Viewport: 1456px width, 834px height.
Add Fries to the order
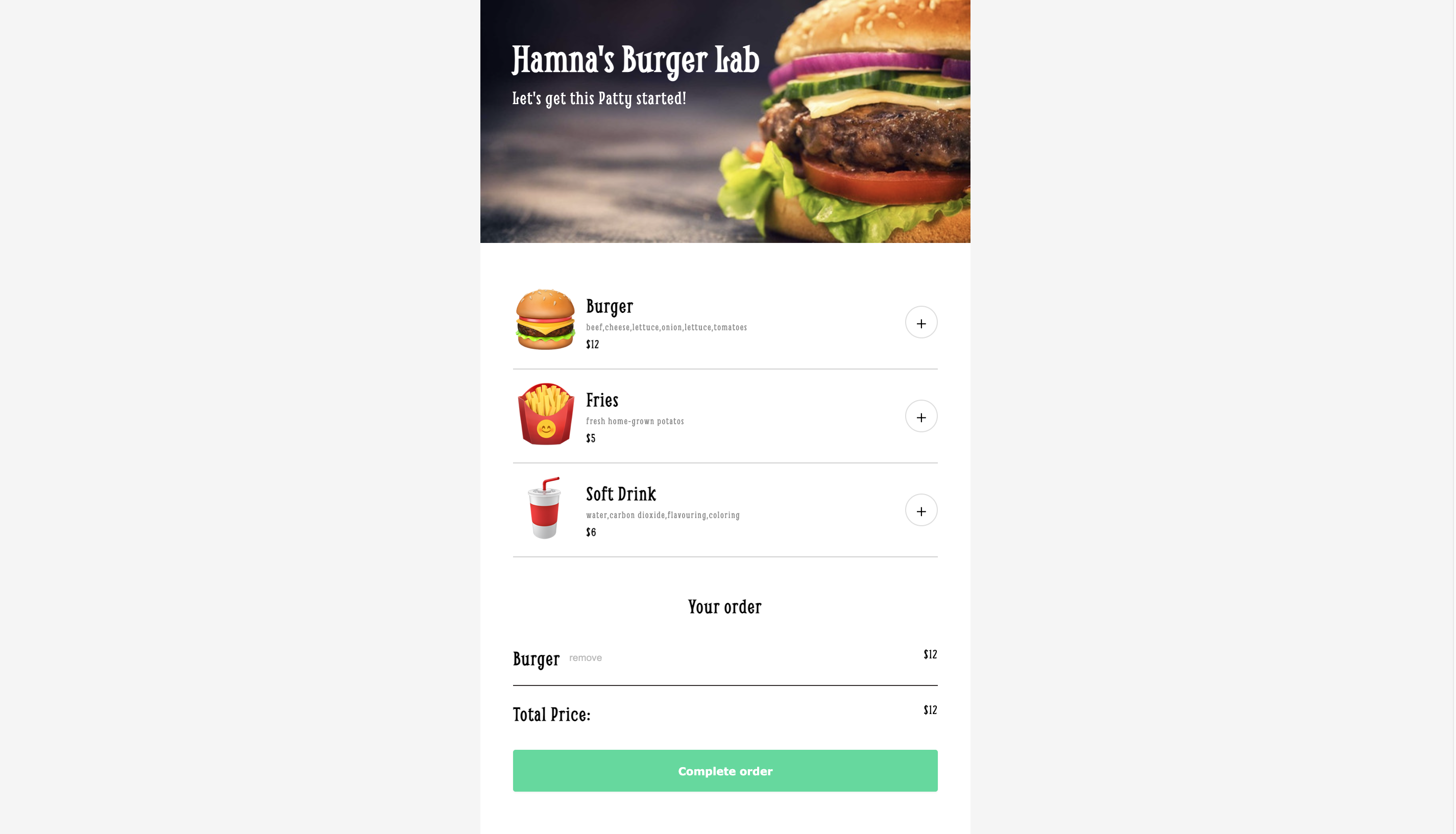coord(921,416)
